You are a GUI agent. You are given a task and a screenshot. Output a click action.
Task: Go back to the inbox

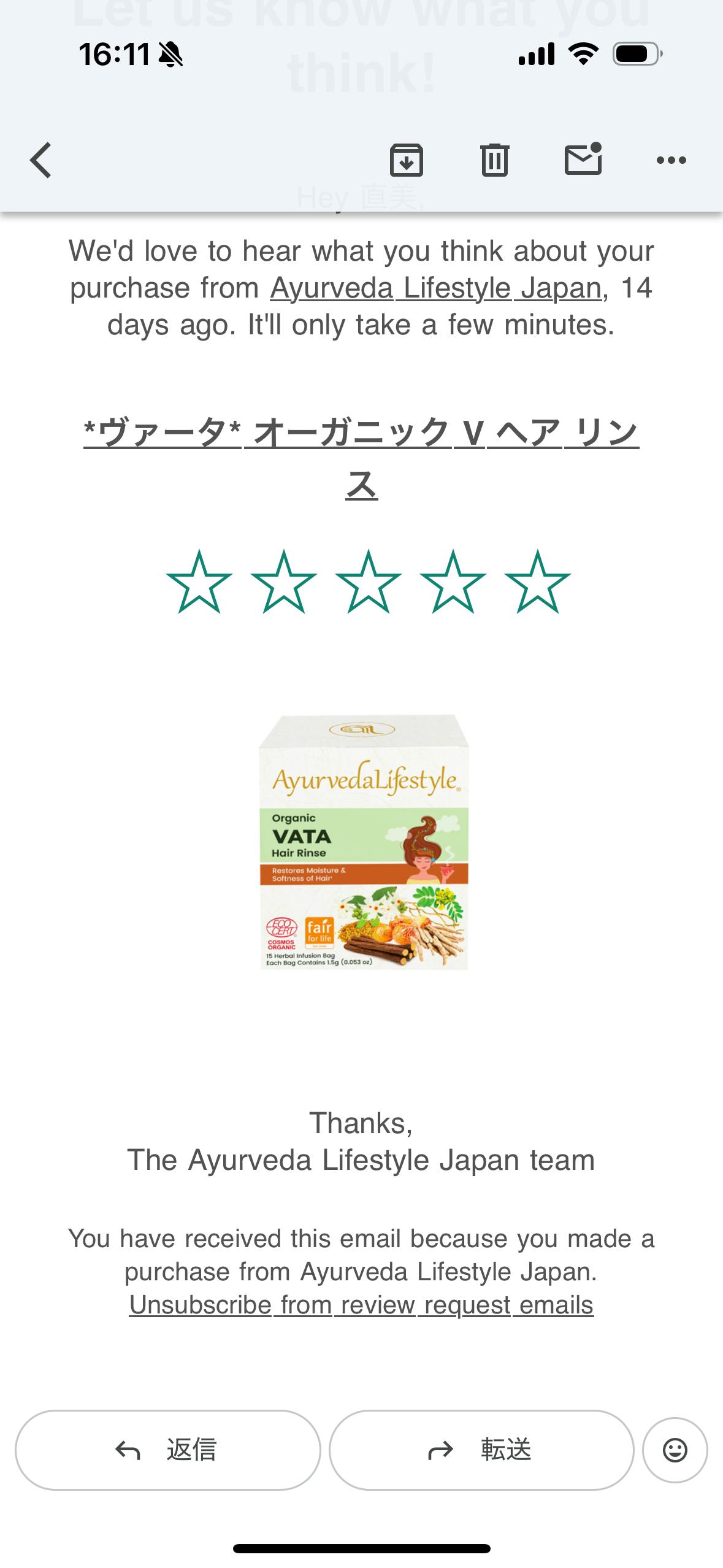[x=41, y=160]
